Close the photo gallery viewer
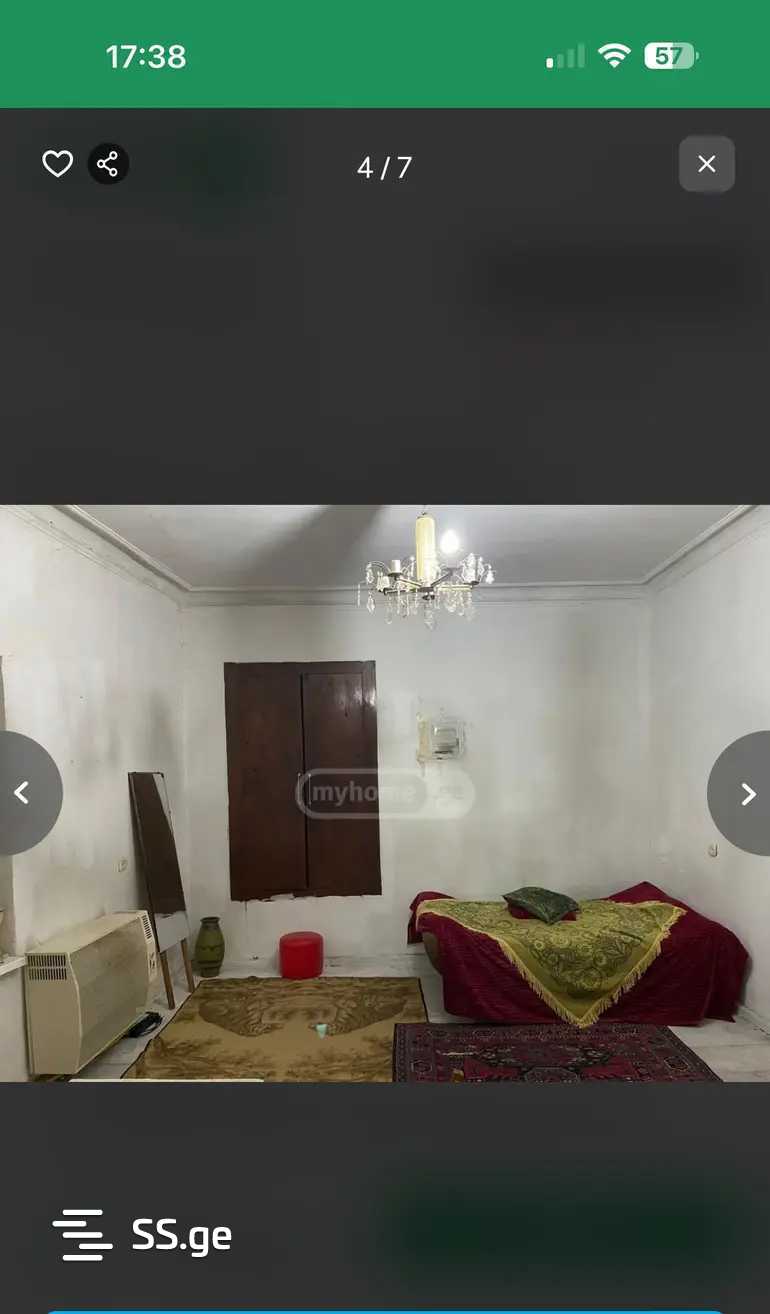The height and width of the screenshot is (1314, 770). 707,164
